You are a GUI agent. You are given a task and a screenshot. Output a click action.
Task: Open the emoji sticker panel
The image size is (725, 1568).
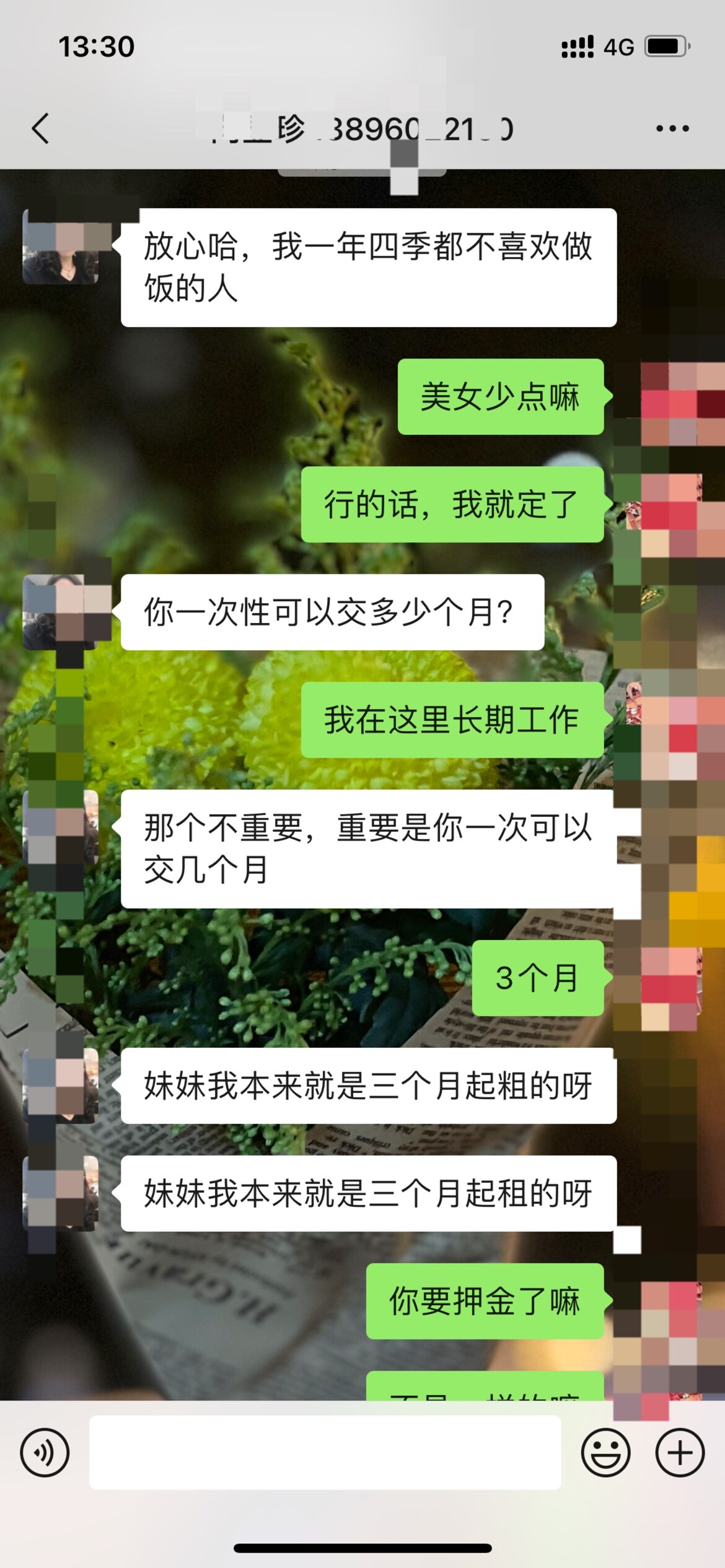click(x=605, y=1453)
